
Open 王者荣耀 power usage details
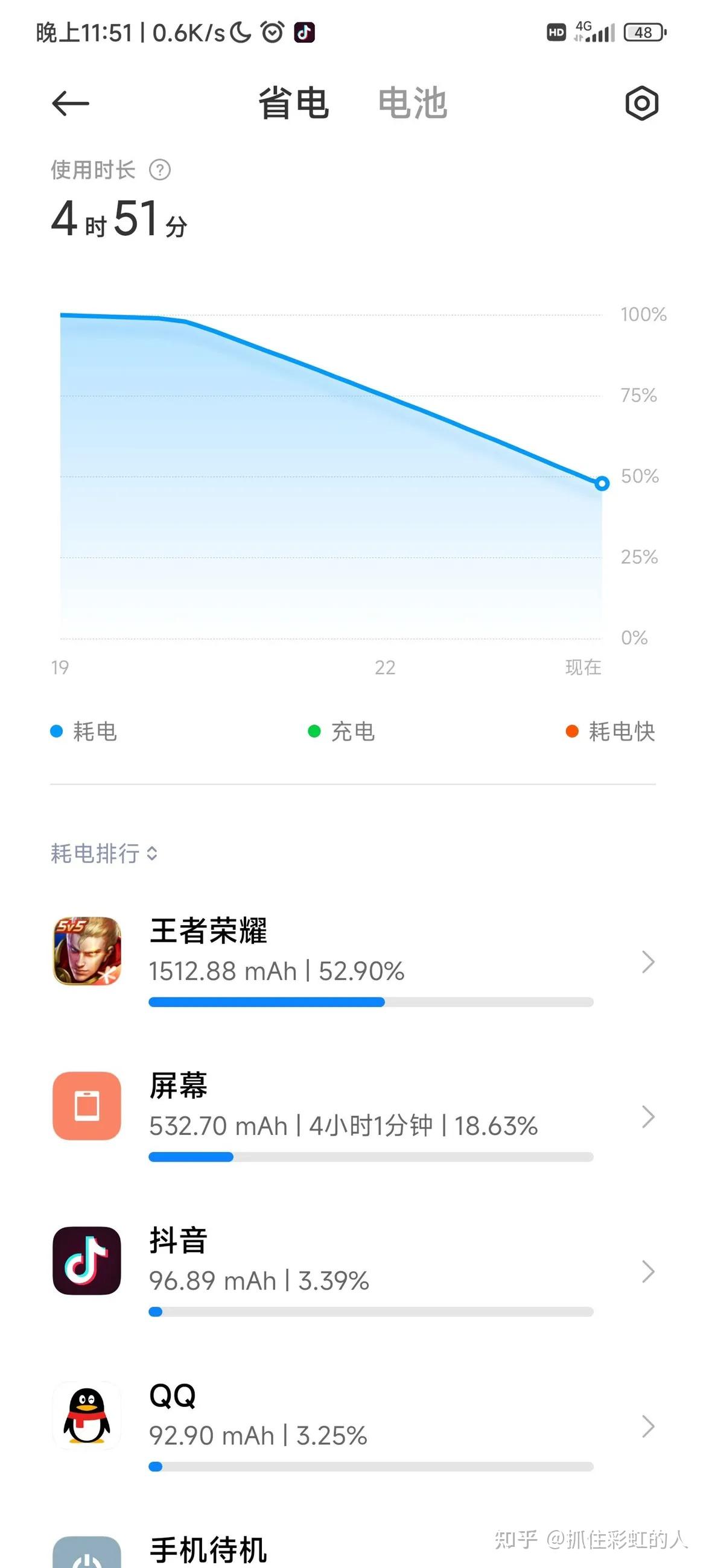tap(354, 962)
